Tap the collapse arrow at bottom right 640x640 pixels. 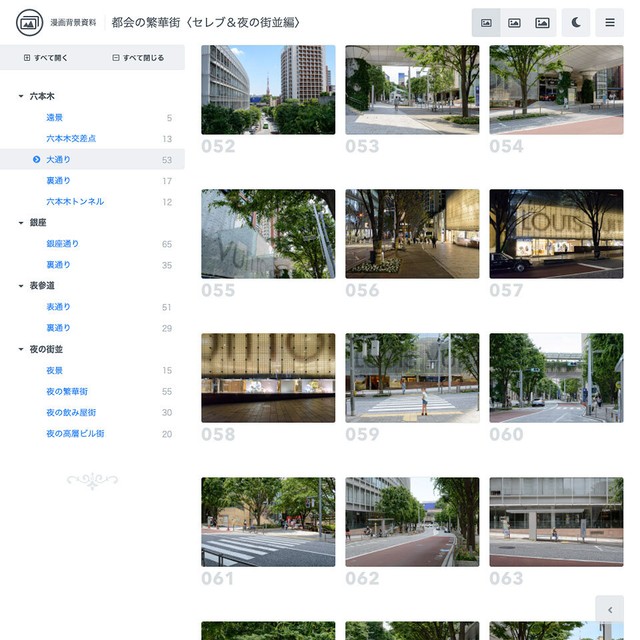point(610,609)
